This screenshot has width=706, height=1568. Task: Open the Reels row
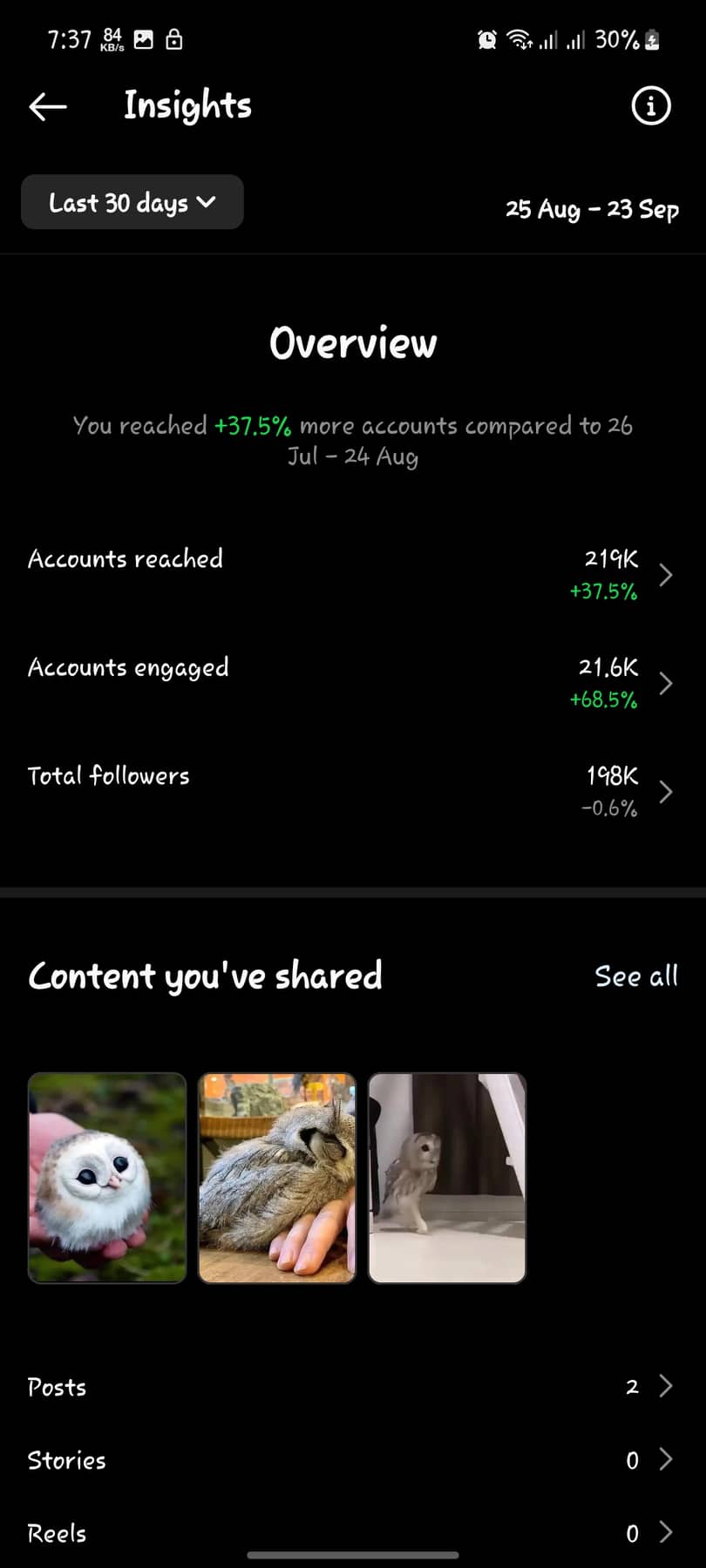click(x=352, y=1533)
